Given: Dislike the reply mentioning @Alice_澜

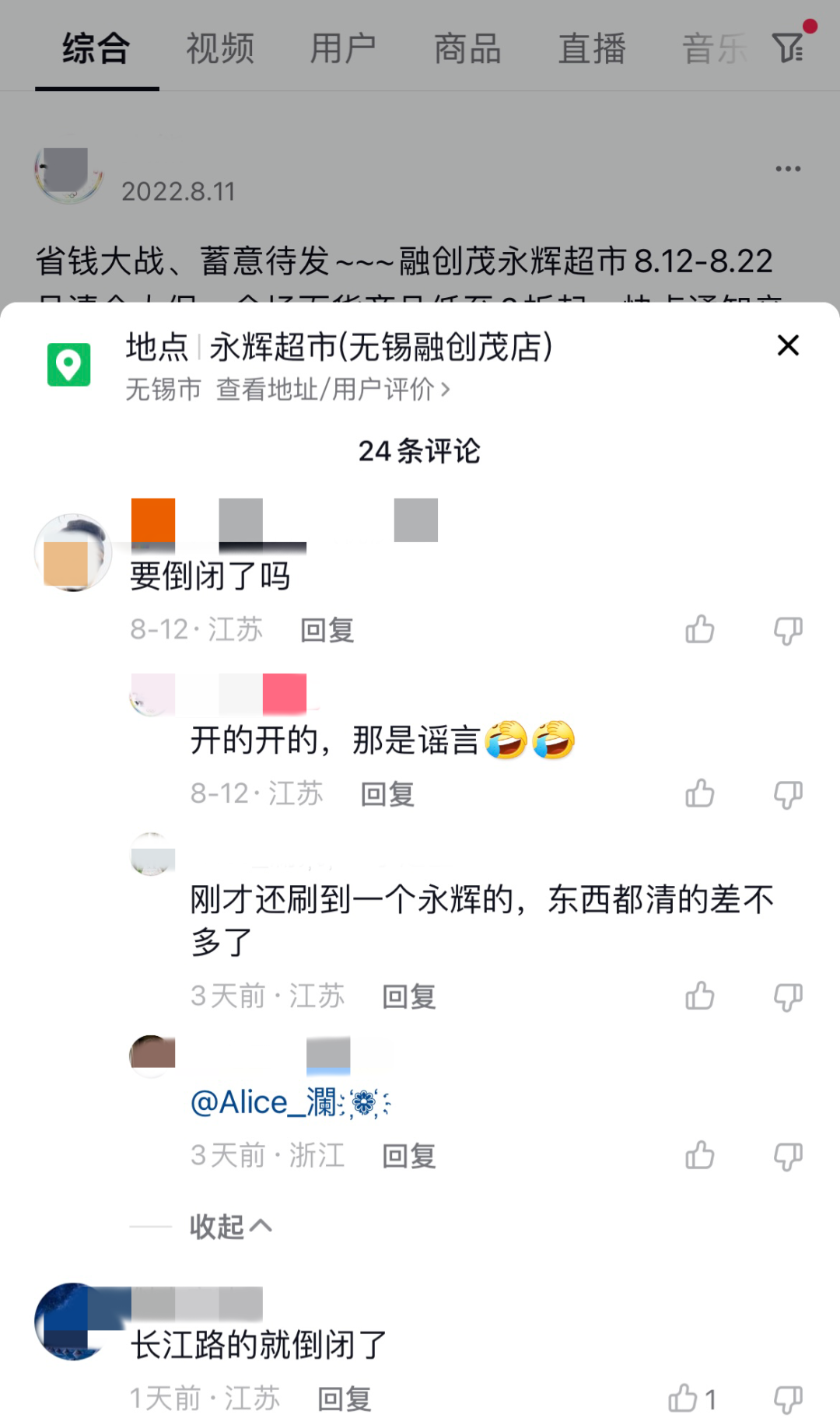Looking at the screenshot, I should tap(788, 1156).
